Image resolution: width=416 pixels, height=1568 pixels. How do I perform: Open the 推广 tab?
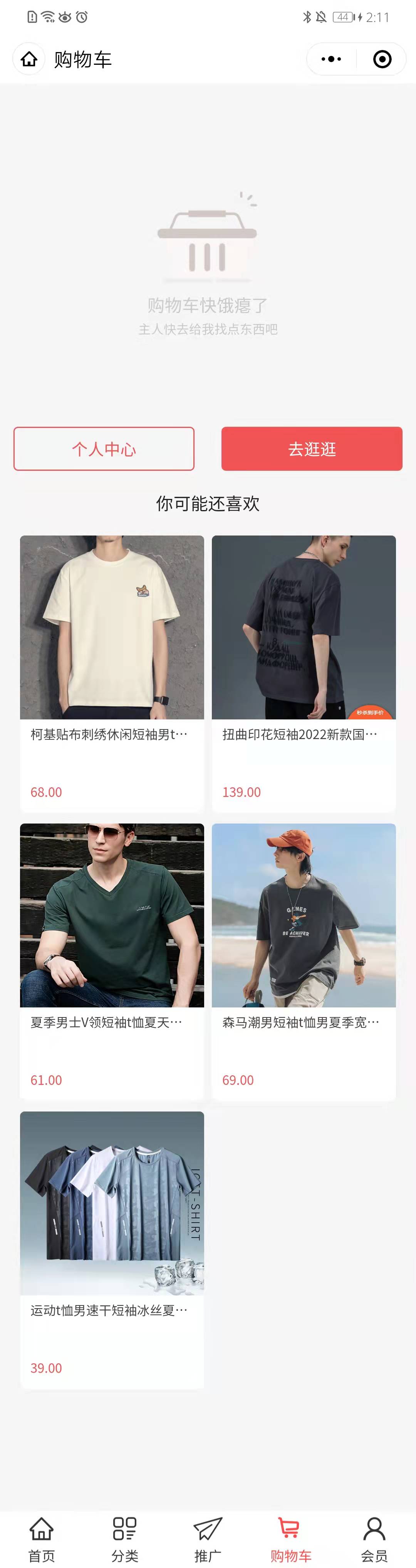[208, 1539]
